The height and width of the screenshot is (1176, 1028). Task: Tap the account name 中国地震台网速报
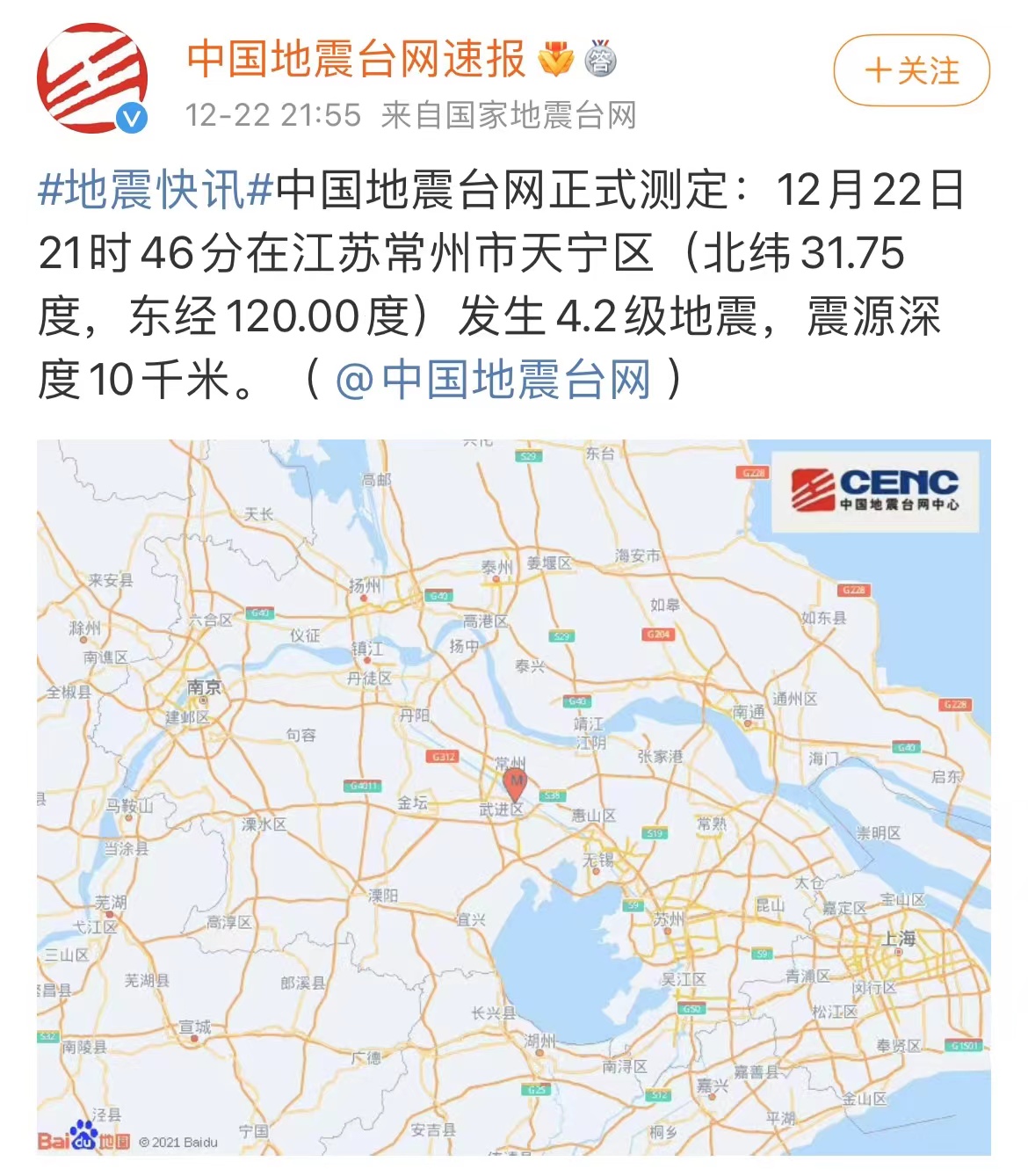(x=356, y=59)
